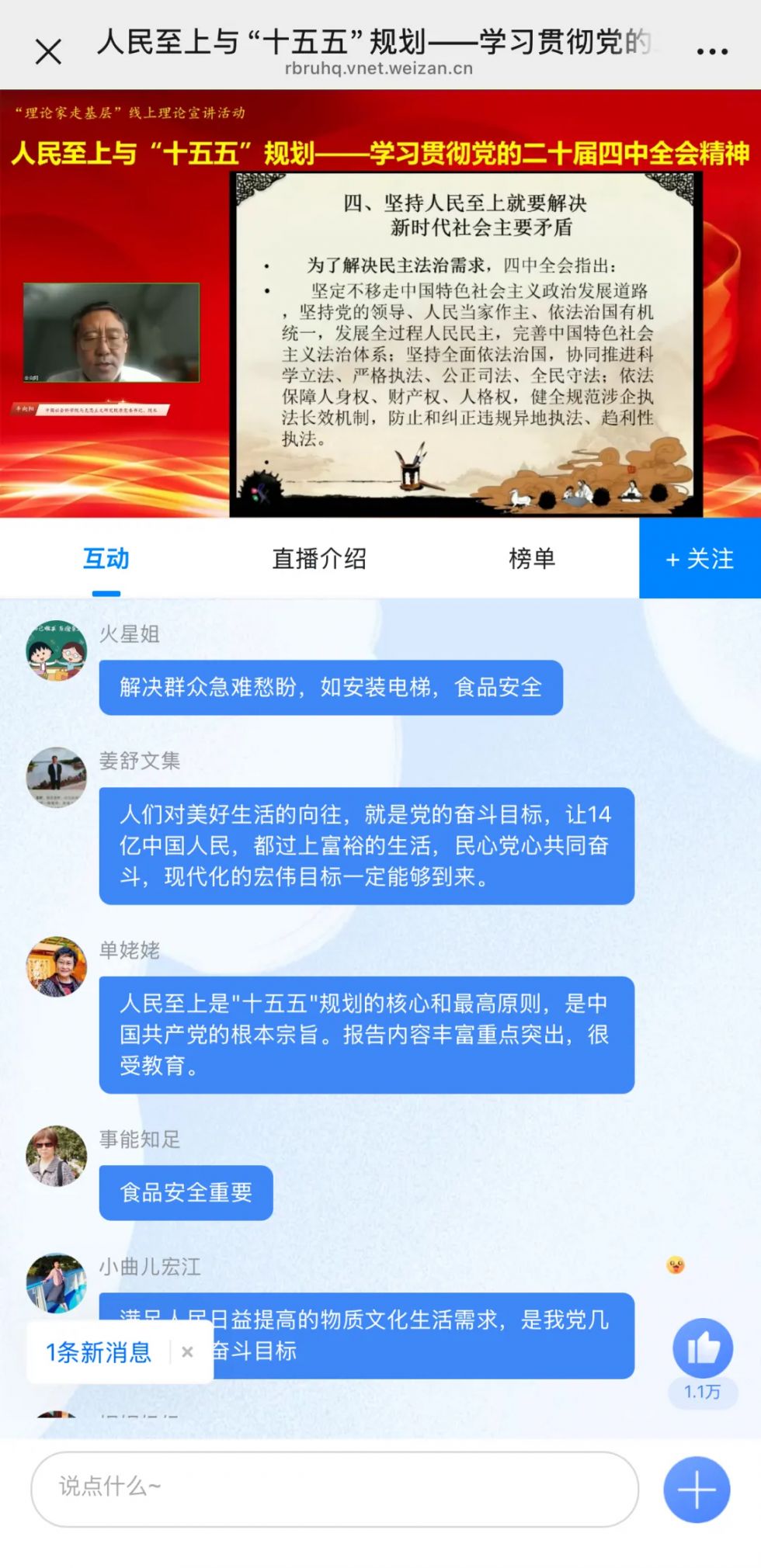Tap 单姥姥's avatar
Image resolution: width=761 pixels, height=1568 pixels.
pos(56,966)
